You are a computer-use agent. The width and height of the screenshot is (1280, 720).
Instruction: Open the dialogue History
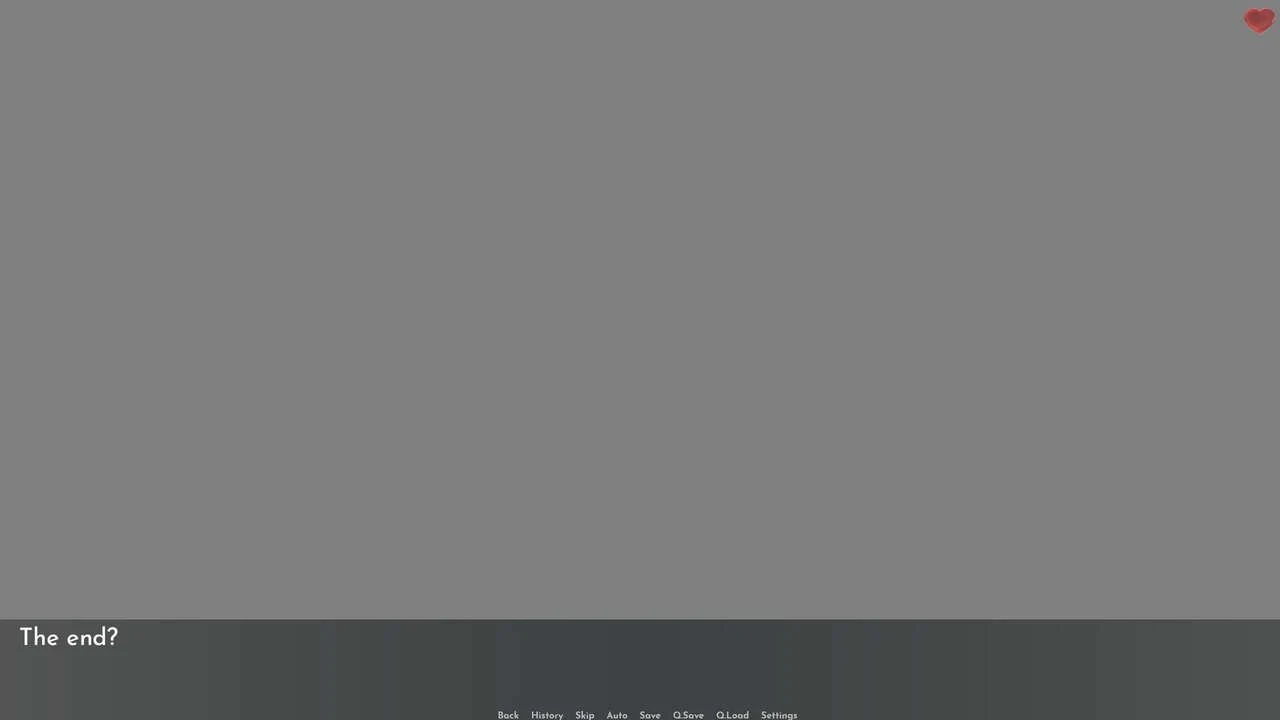547,715
